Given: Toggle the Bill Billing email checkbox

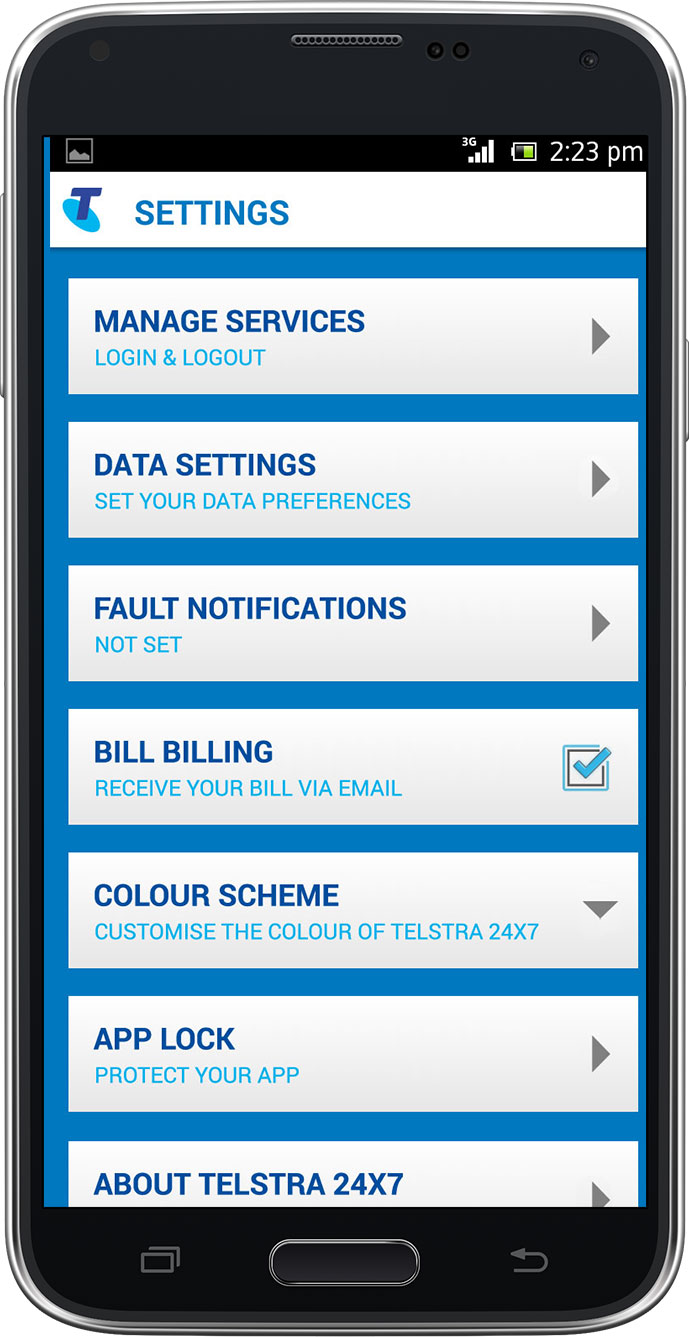Looking at the screenshot, I should point(586,767).
